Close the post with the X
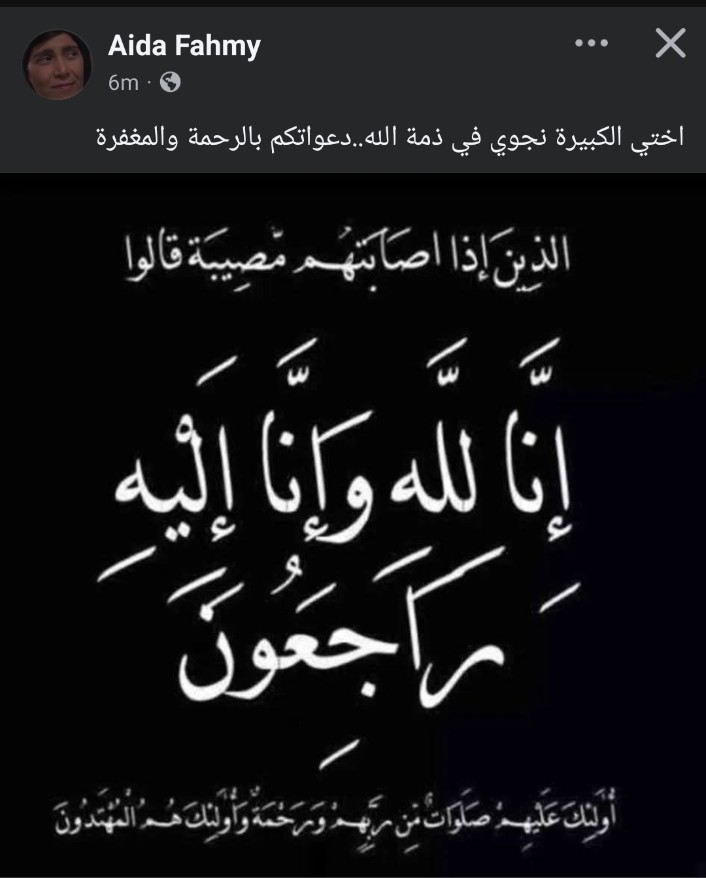Viewport: 706px width, 878px height. (670, 43)
